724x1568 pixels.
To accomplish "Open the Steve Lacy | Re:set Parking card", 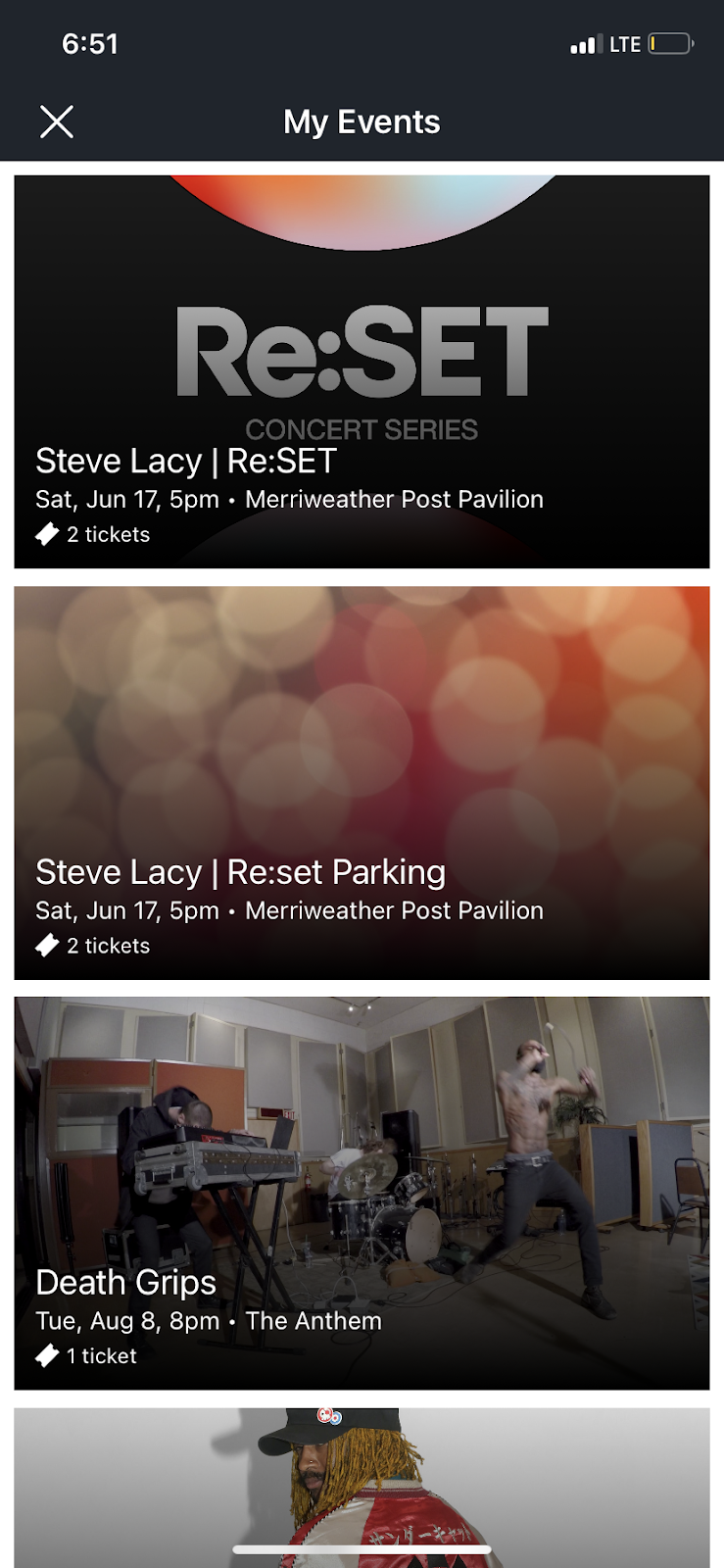I will tap(362, 782).
